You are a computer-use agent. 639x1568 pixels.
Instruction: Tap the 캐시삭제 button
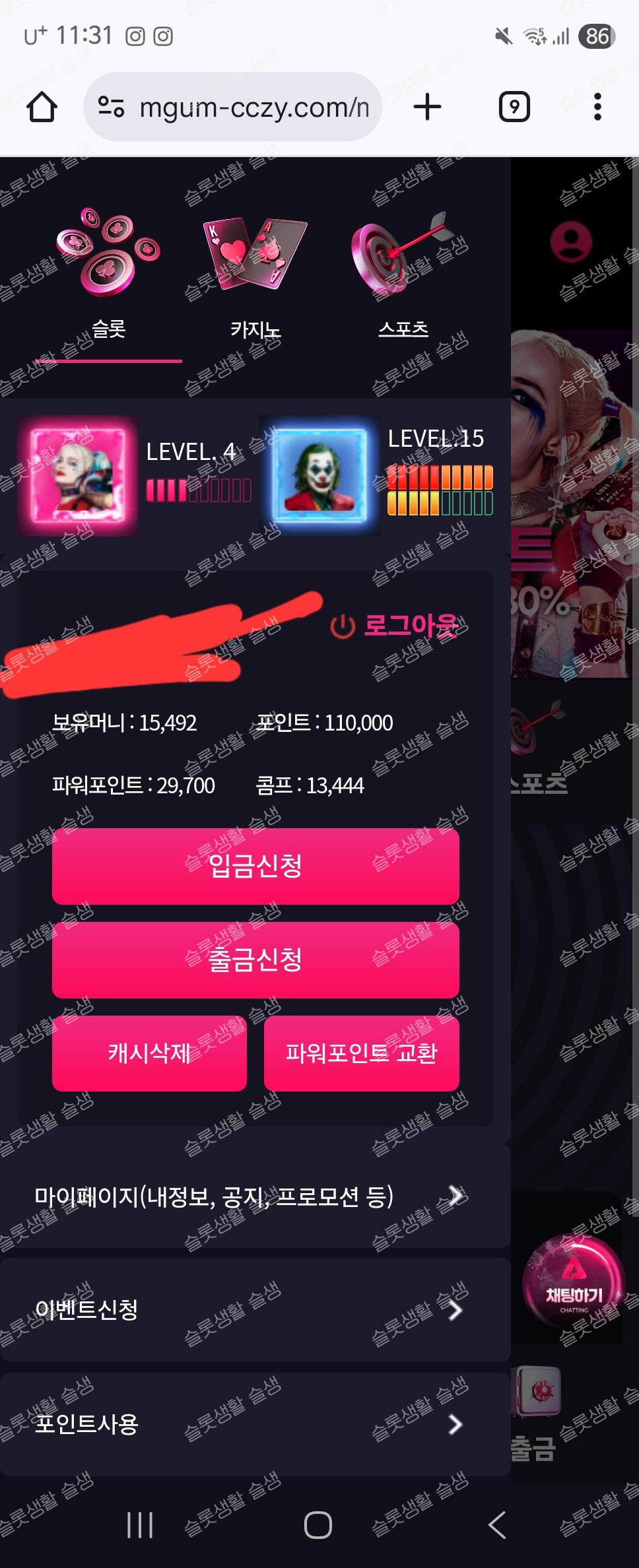(x=149, y=1053)
